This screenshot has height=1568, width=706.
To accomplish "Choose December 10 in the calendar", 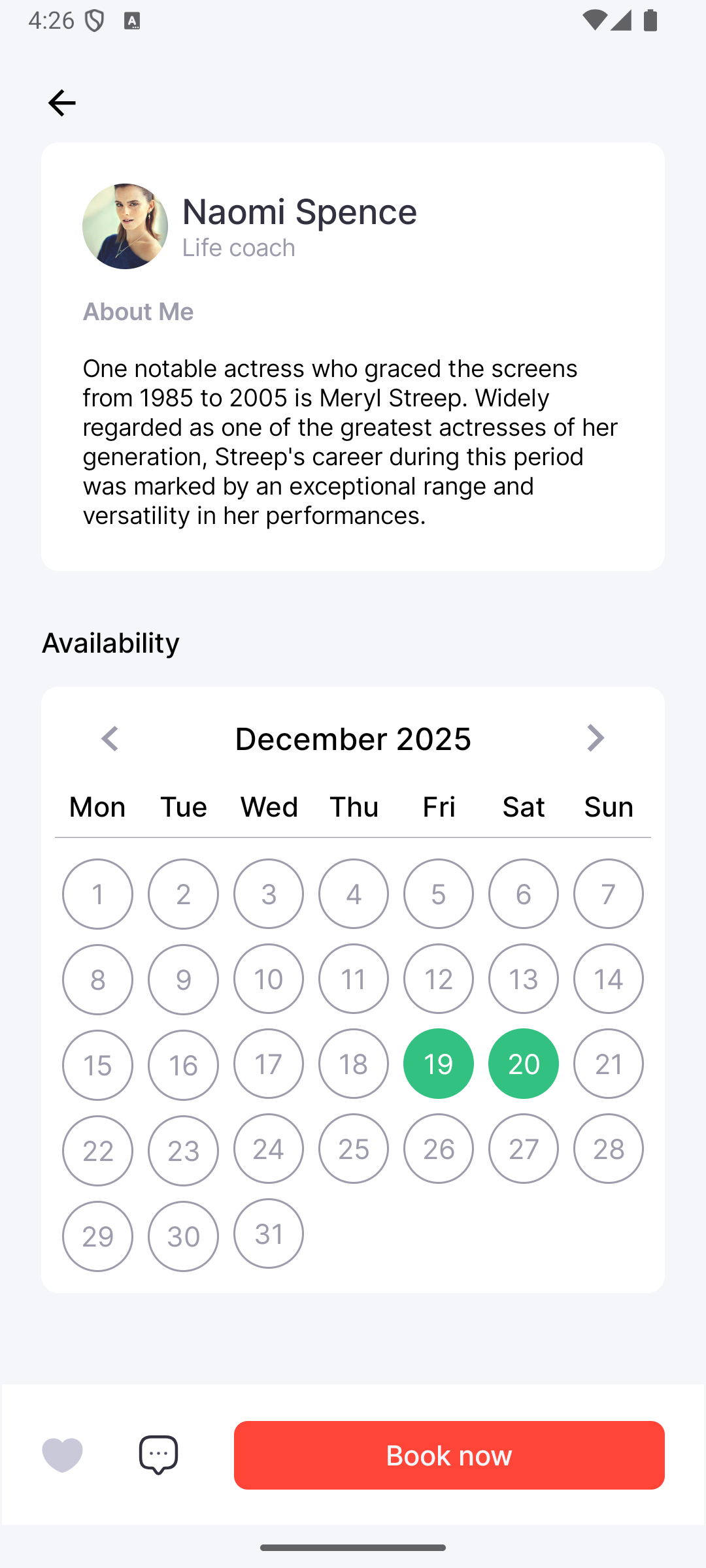I will (x=268, y=979).
